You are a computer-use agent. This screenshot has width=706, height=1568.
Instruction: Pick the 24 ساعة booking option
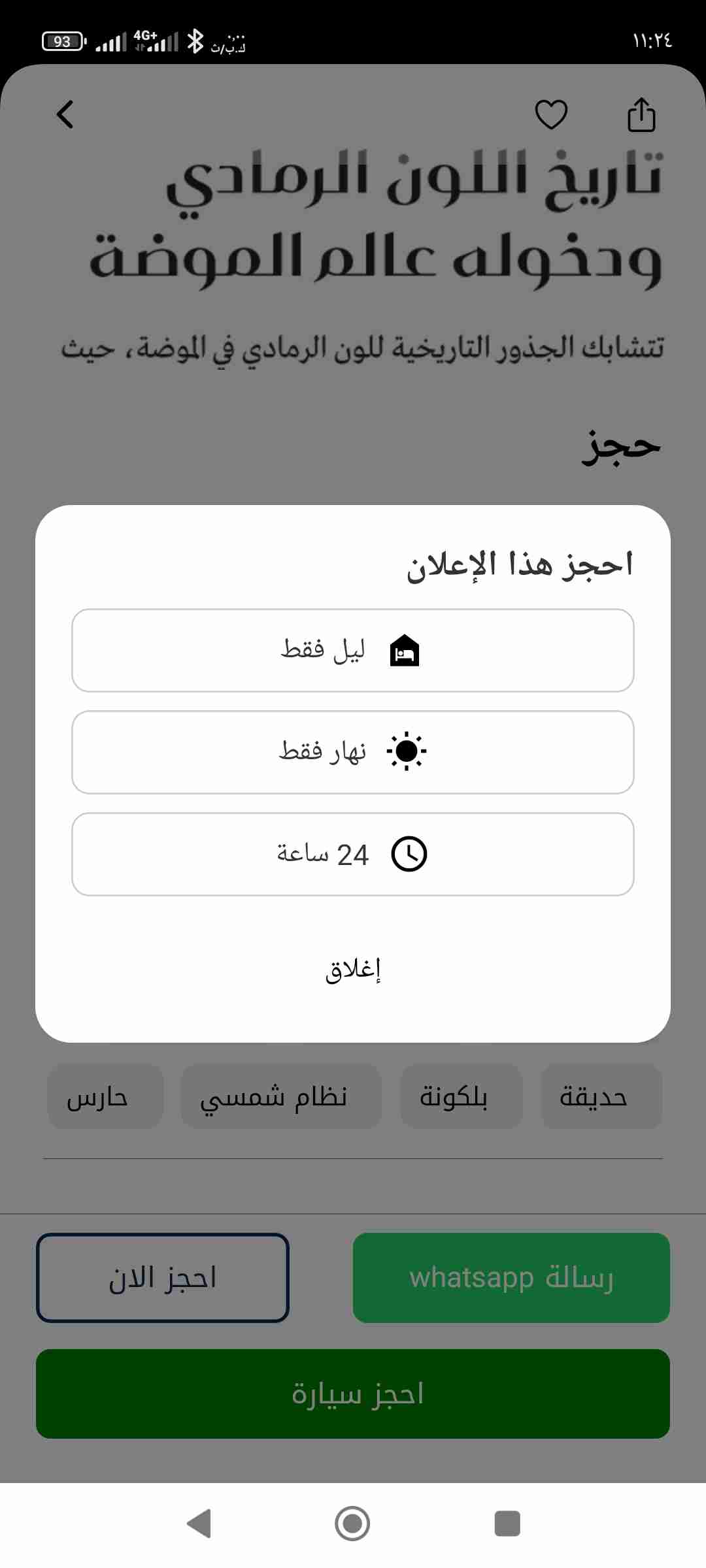point(353,854)
